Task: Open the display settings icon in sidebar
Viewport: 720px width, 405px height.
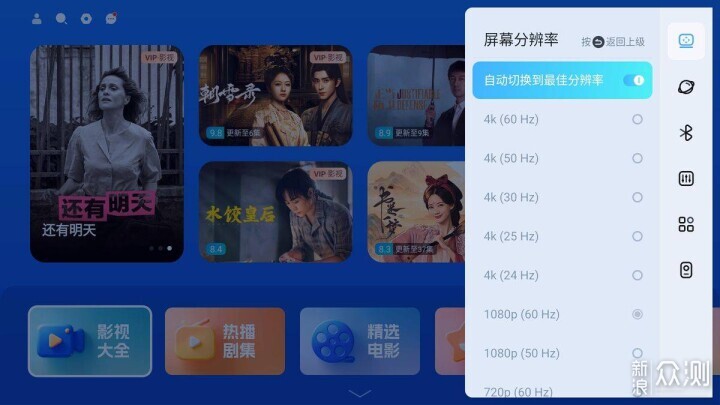Action: click(686, 41)
